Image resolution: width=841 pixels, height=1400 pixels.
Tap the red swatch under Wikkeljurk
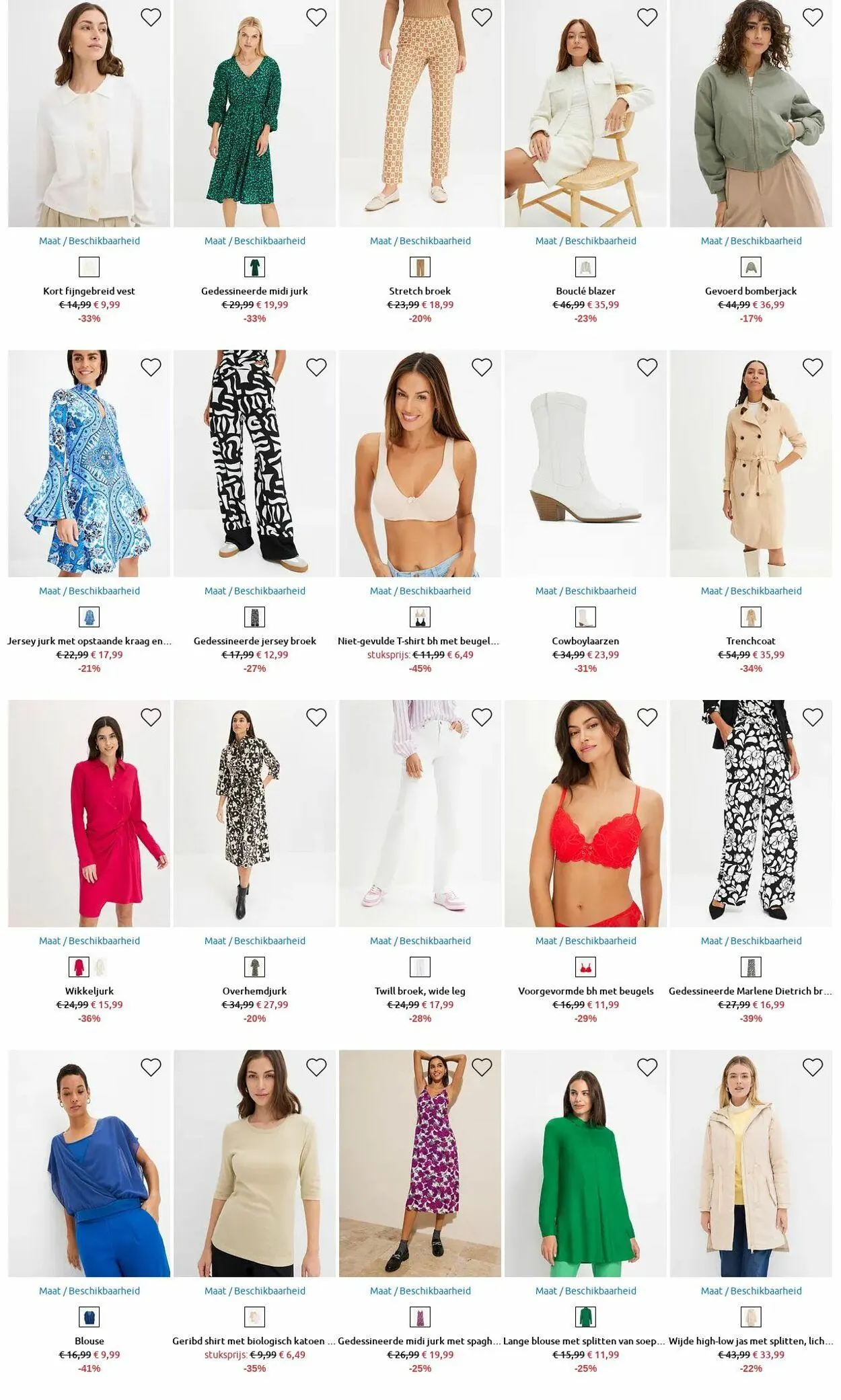coord(79,967)
